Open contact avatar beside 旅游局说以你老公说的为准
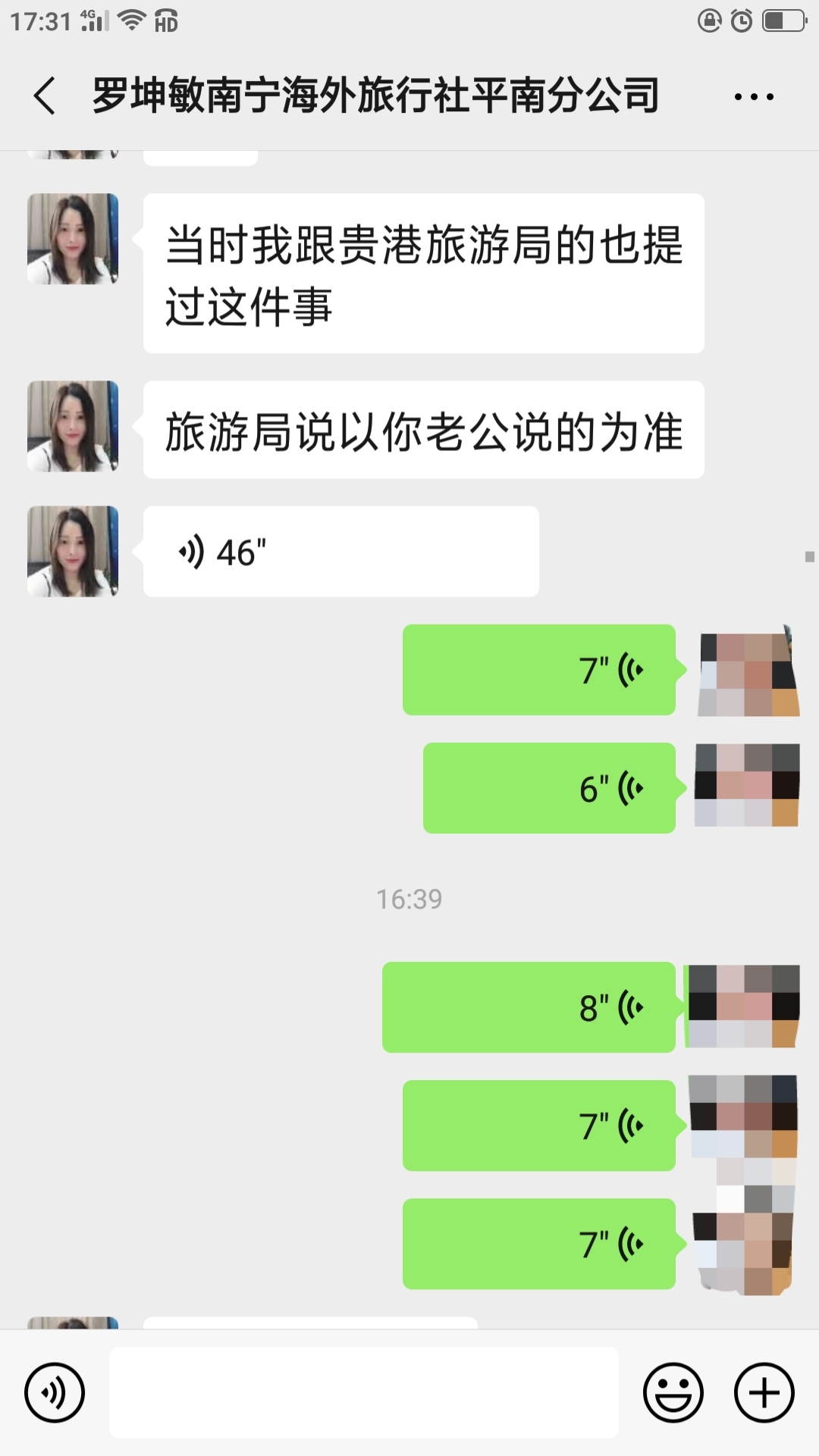This screenshot has width=819, height=1456. click(73, 426)
